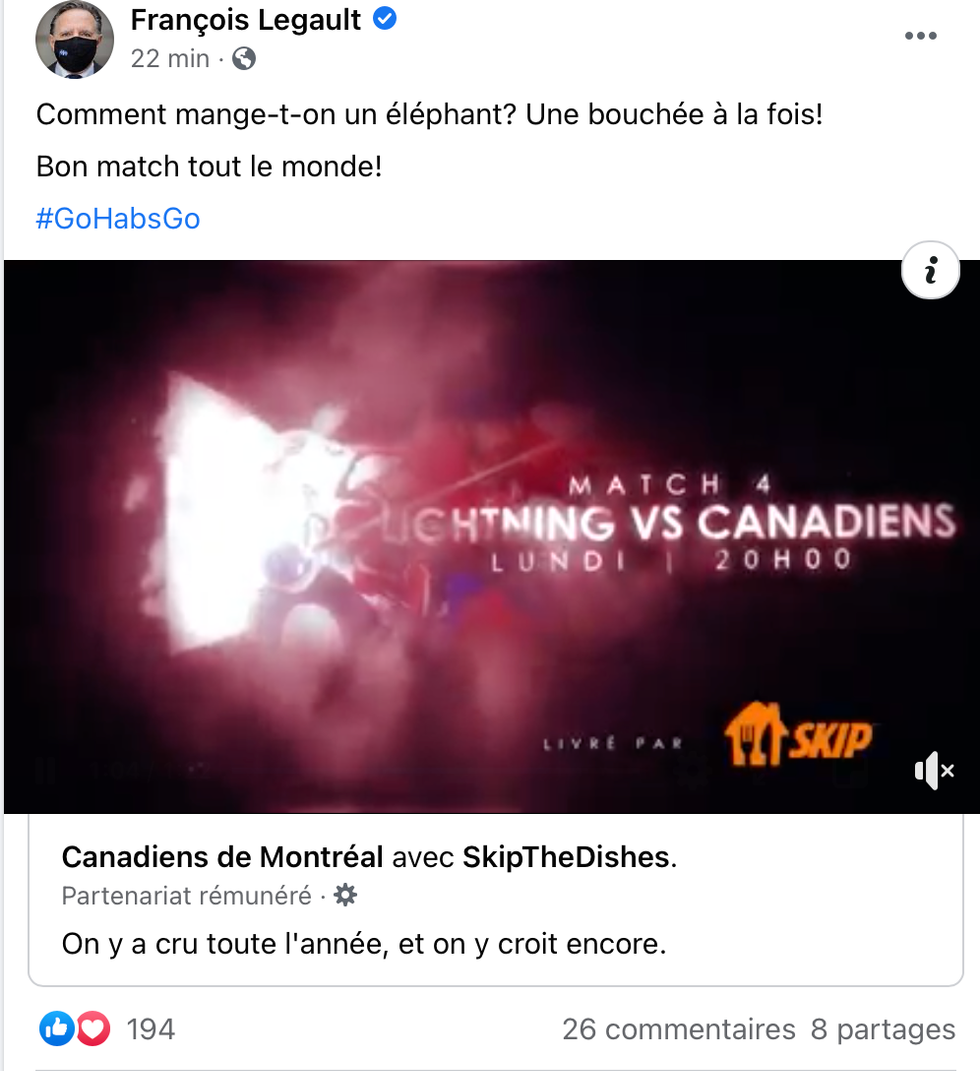The image size is (980, 1071).
Task: Open the 26 commentaires
Action: (678, 1029)
